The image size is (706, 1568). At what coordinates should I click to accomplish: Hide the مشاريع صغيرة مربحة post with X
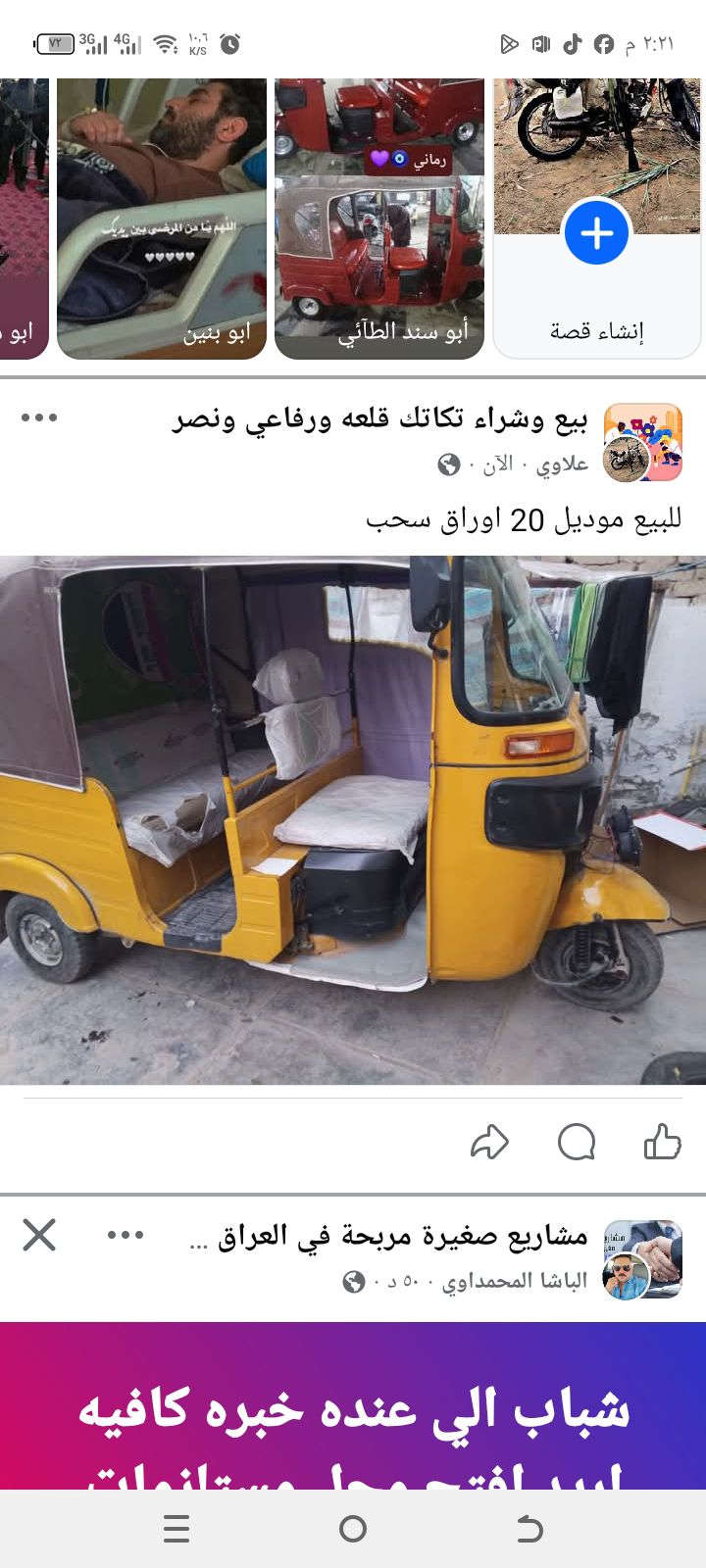pos(39,1235)
